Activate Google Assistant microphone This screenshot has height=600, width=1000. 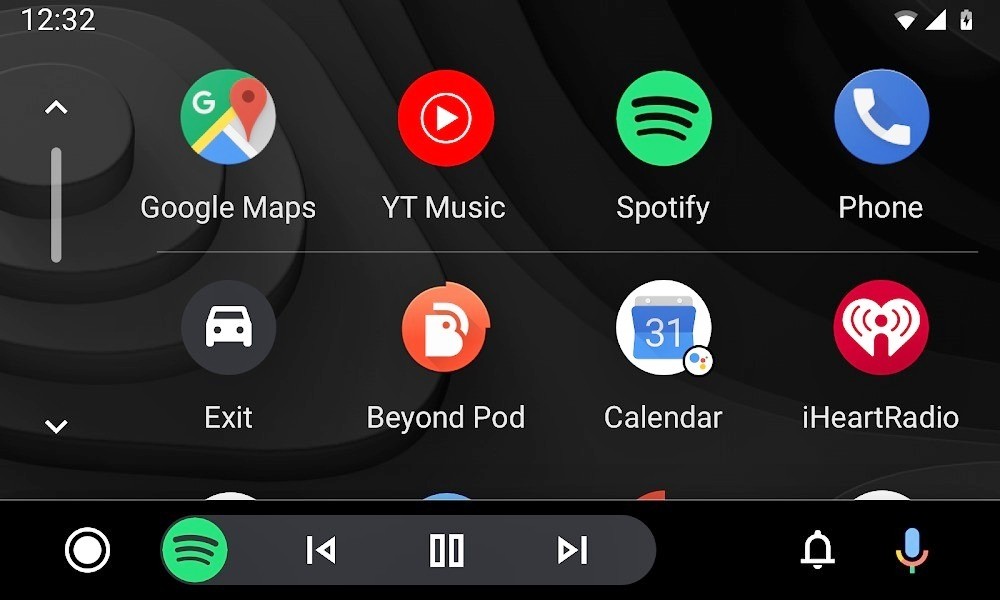pos(911,550)
